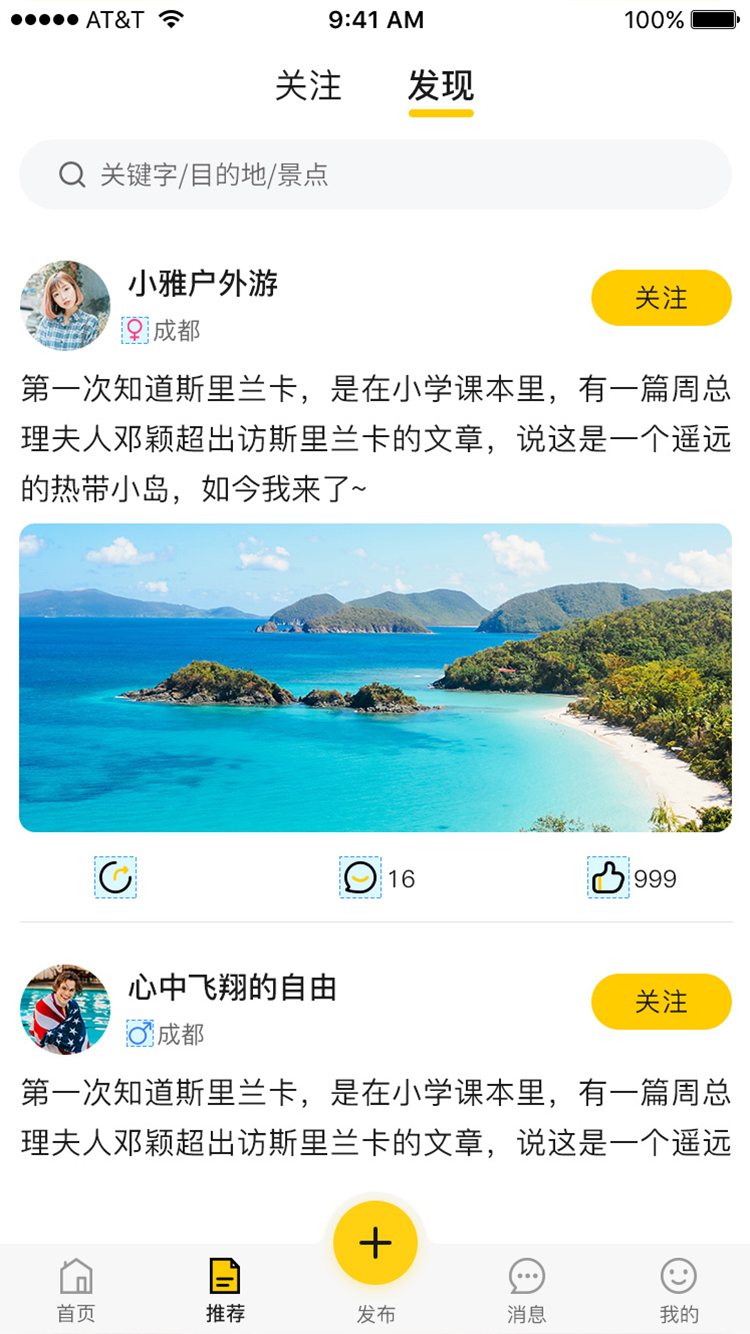Screen dimensions: 750x1334
Task: Select the 发现 discover tab
Action: coord(440,88)
